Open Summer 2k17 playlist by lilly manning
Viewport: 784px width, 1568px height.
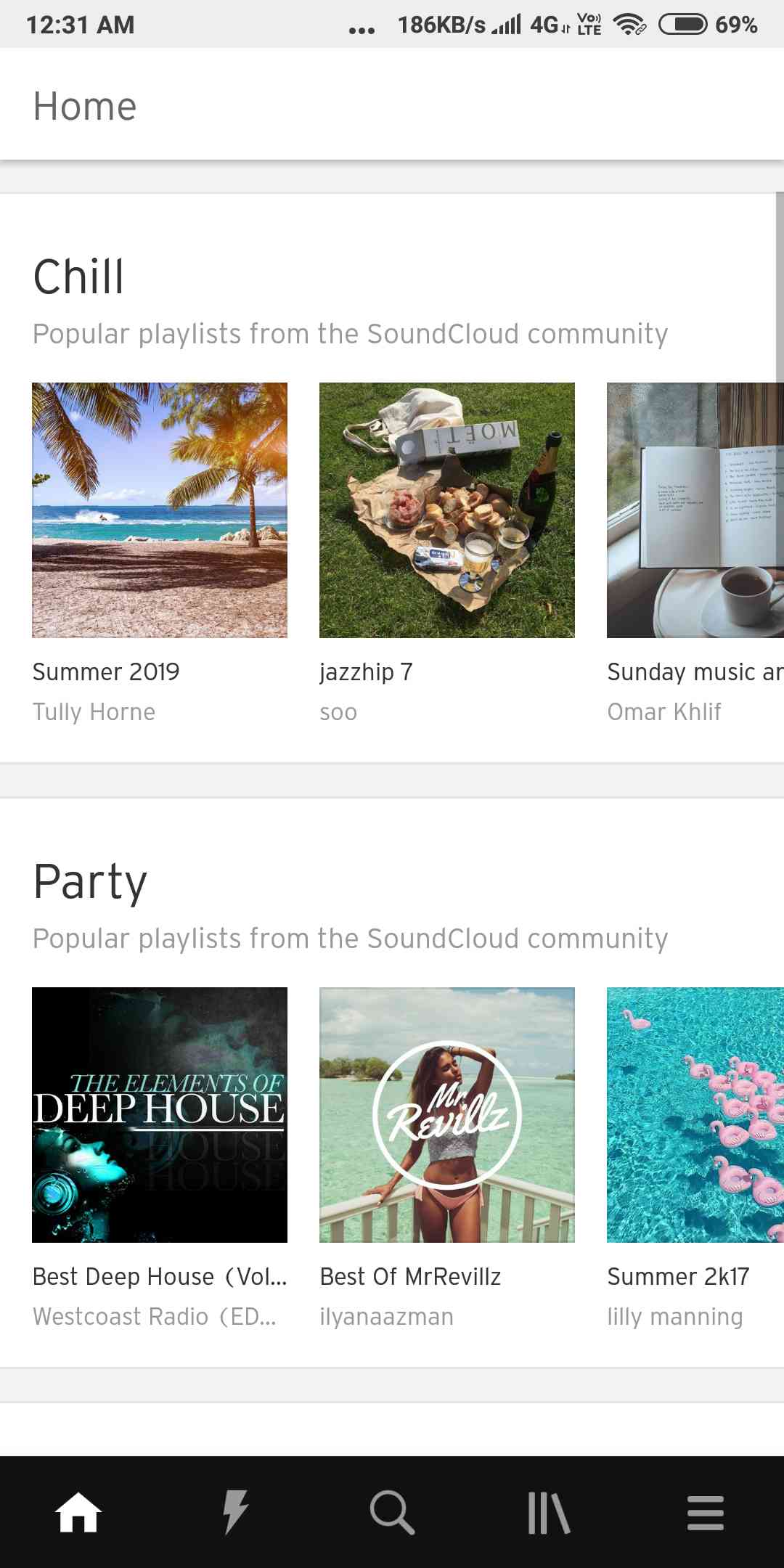(695, 1115)
